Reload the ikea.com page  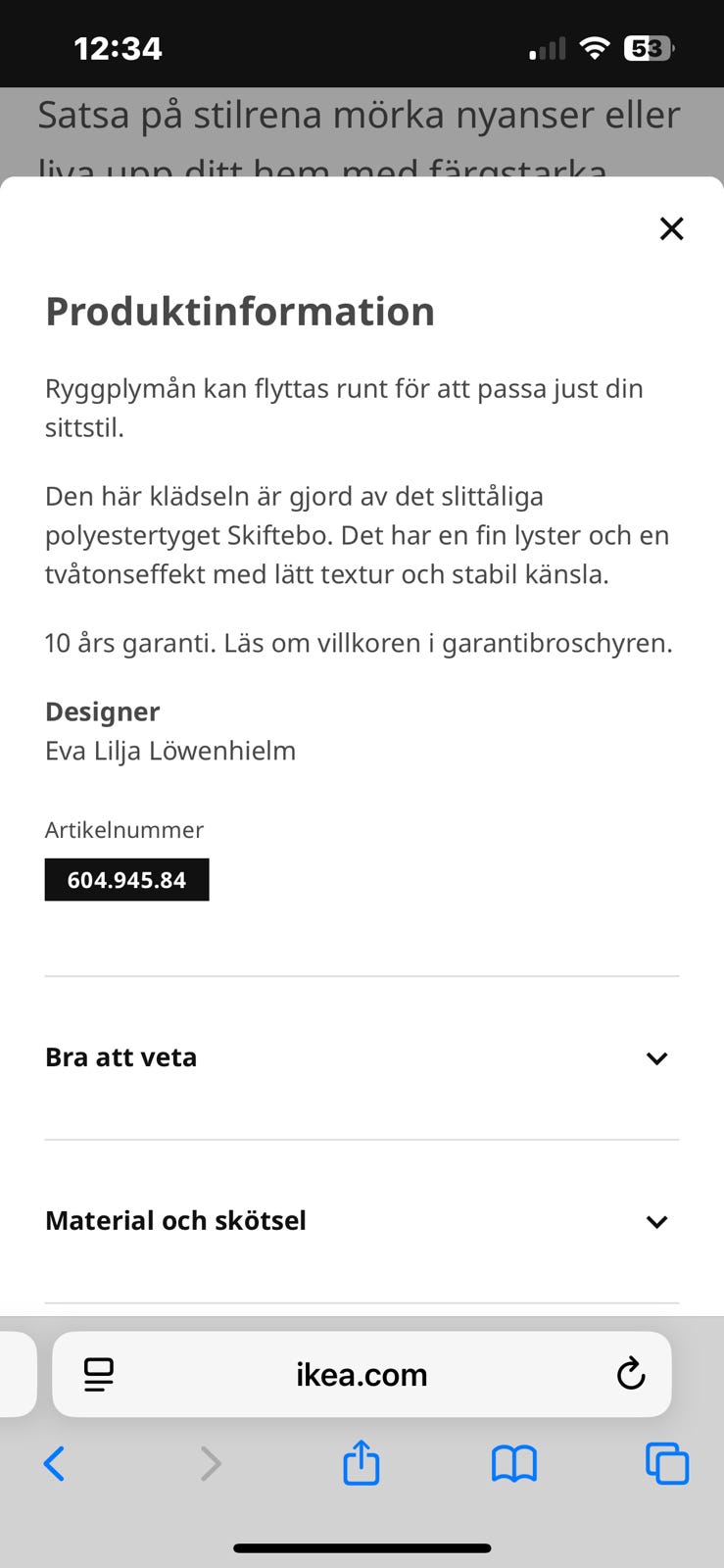tap(630, 1374)
